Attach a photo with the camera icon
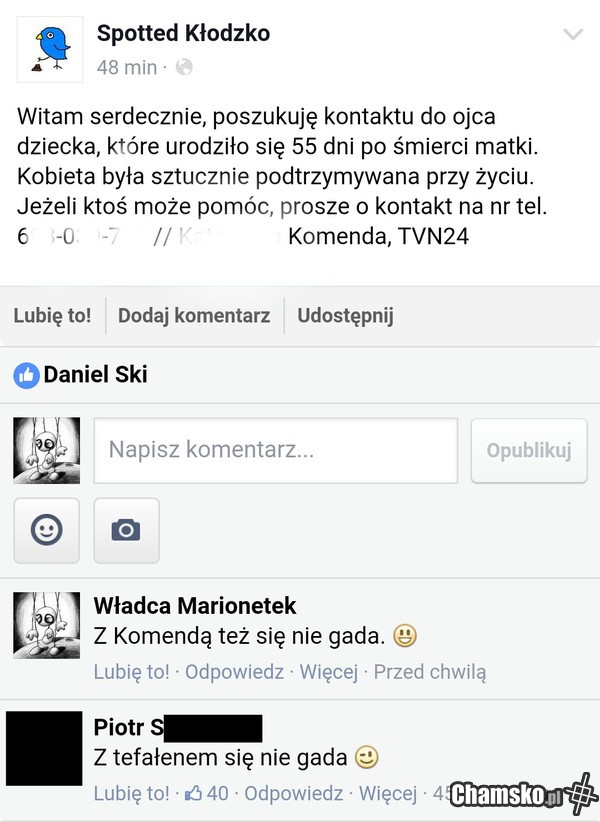 [x=126, y=530]
